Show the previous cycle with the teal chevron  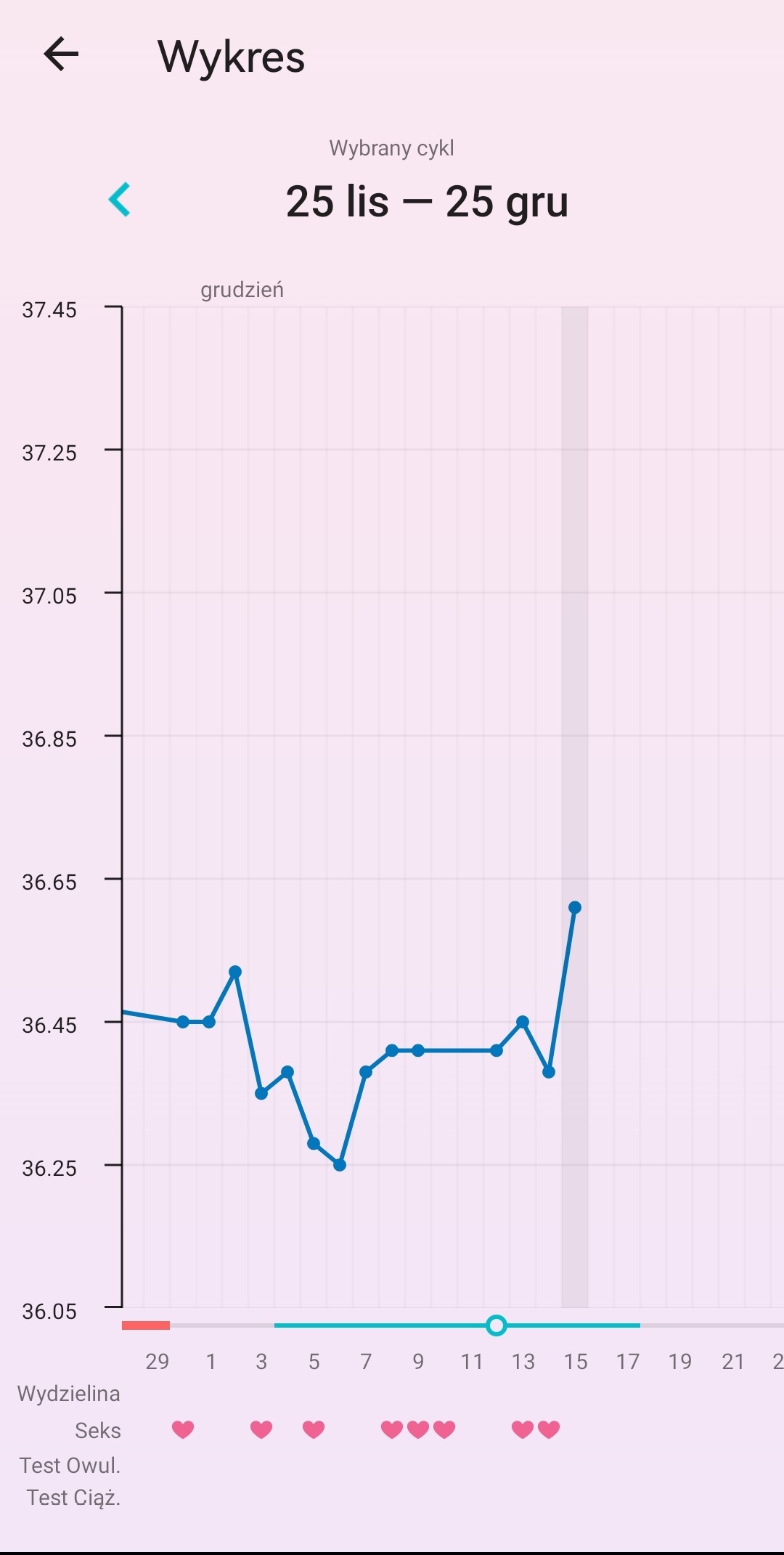120,200
